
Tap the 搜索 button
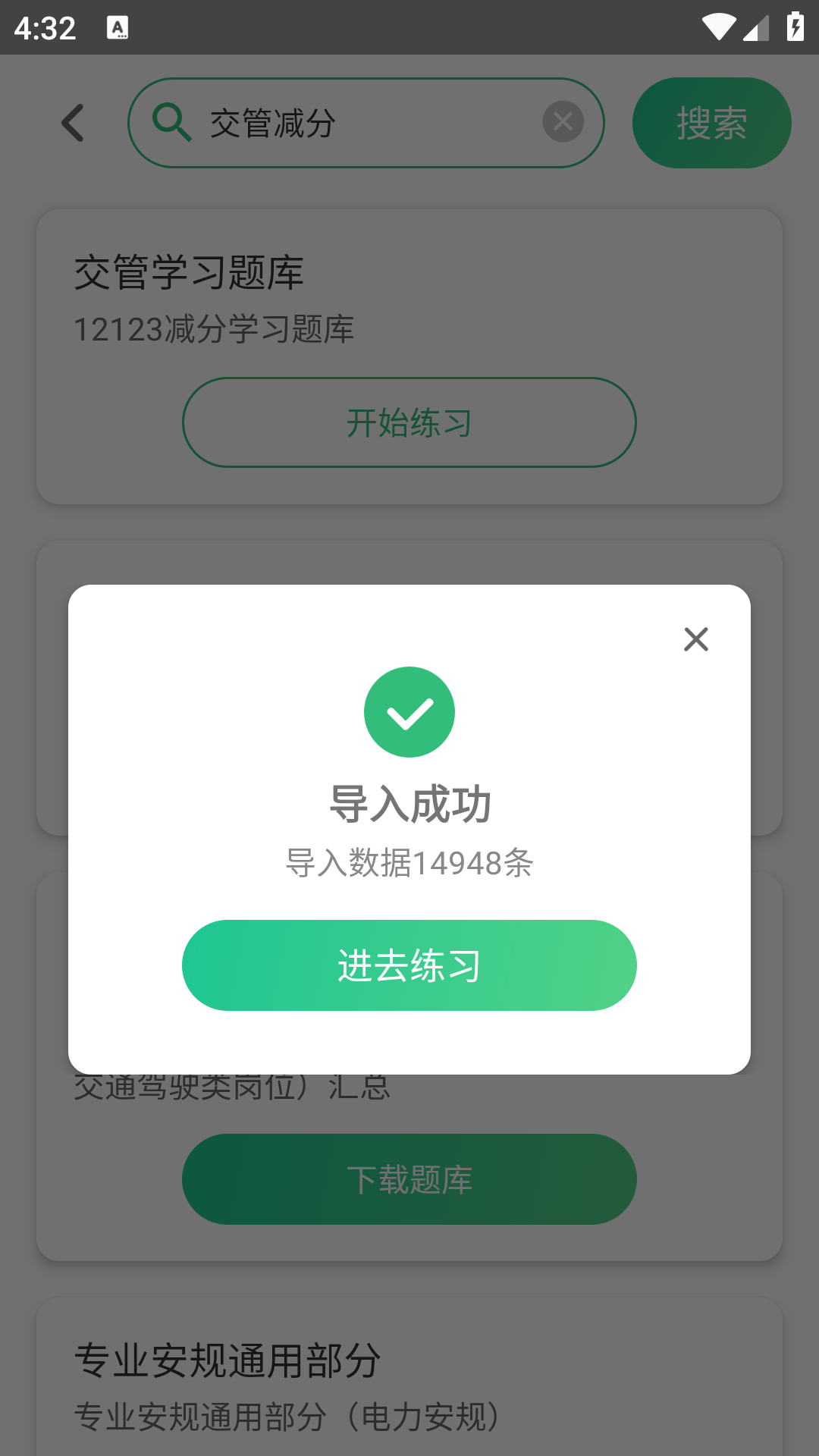[x=711, y=123]
